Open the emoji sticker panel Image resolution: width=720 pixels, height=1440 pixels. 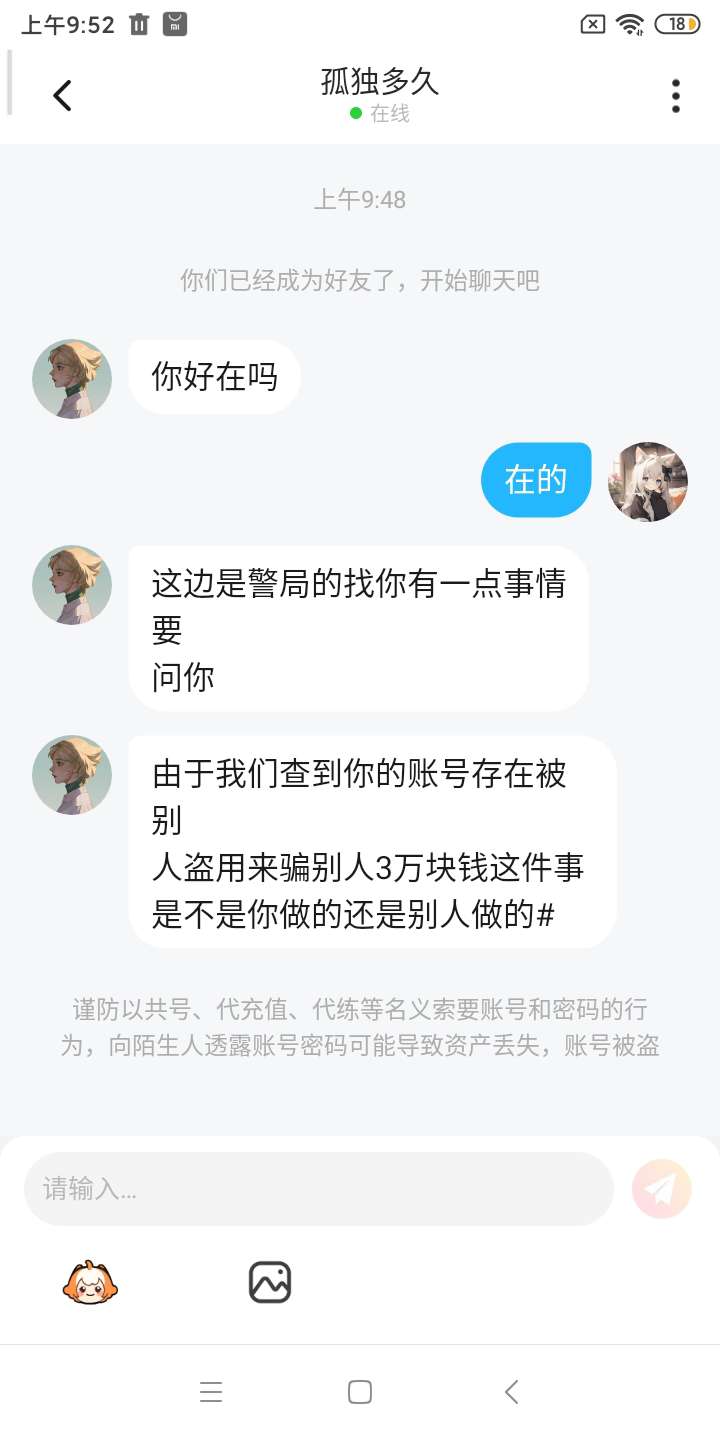(x=90, y=1282)
